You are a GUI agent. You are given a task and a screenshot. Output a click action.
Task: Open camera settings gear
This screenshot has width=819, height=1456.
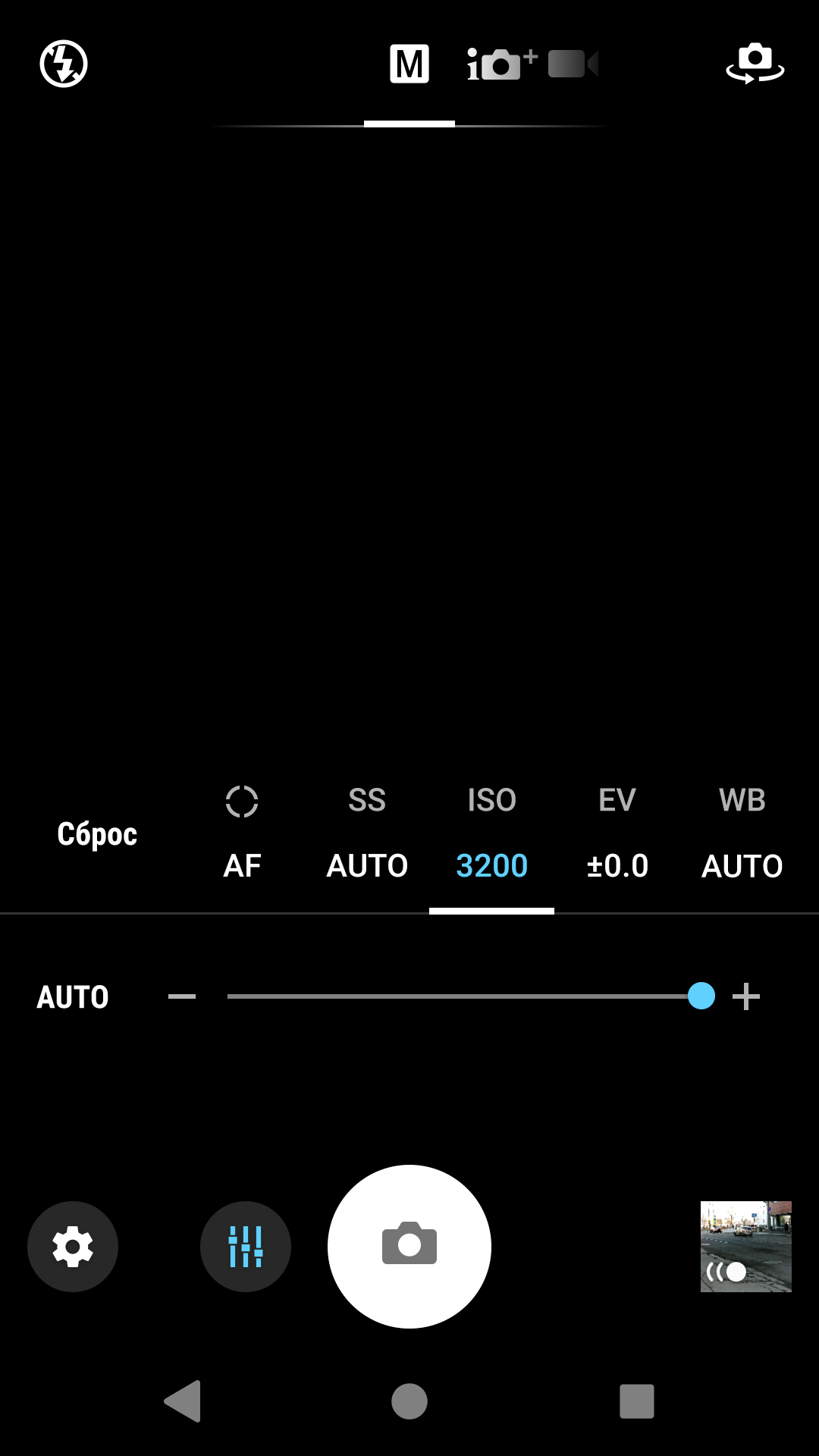(x=73, y=1247)
